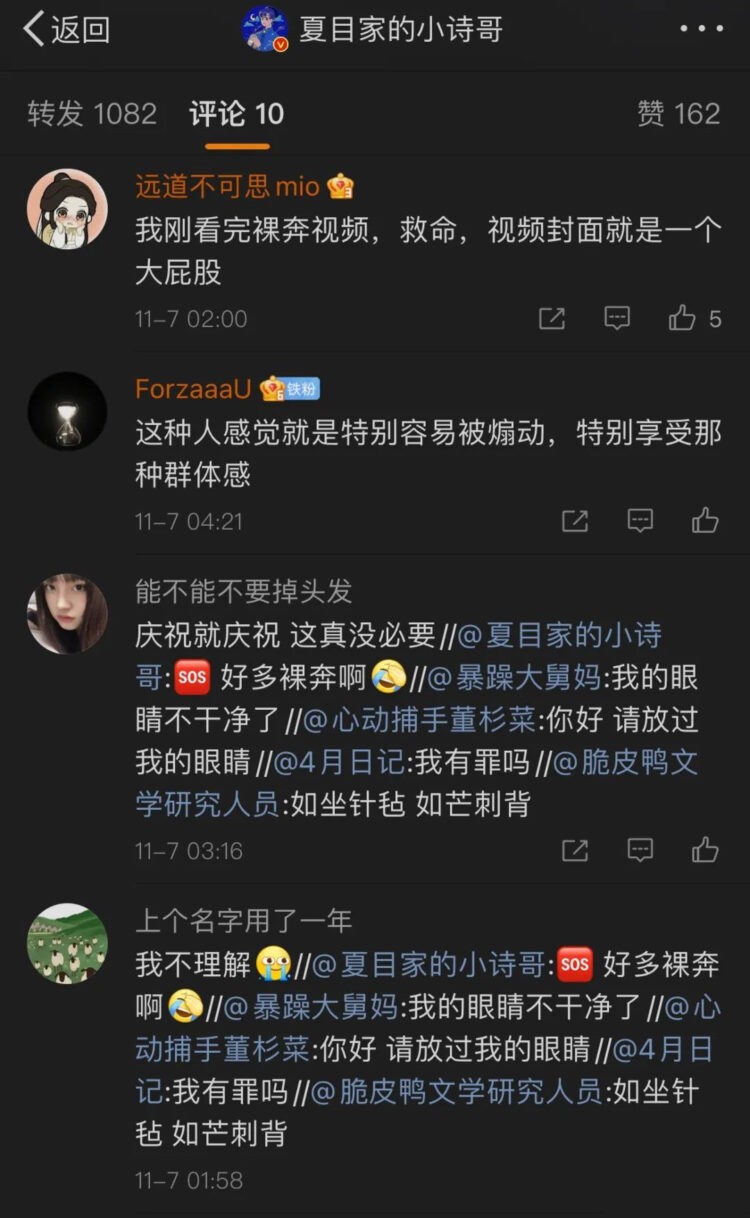The height and width of the screenshot is (1218, 750).
Task: Switch to the 转发 1082 tab
Action: tap(92, 114)
